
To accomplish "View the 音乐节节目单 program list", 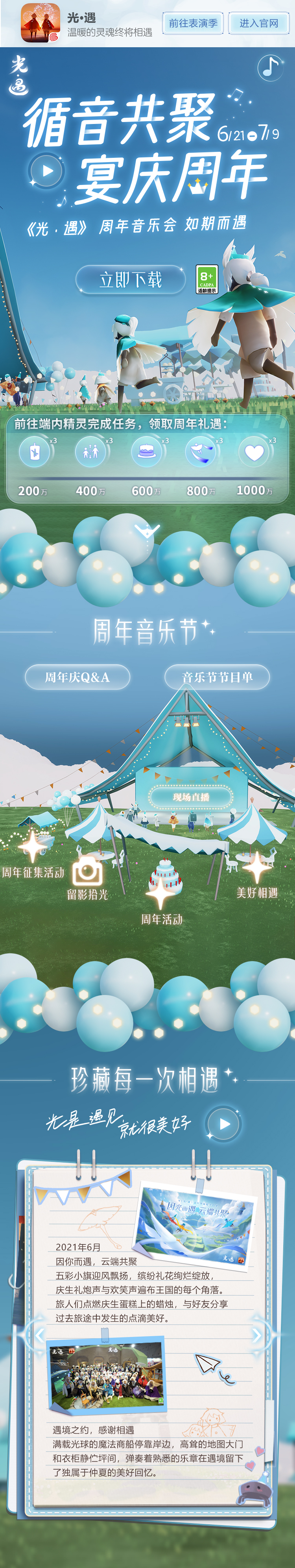I will [x=217, y=677].
